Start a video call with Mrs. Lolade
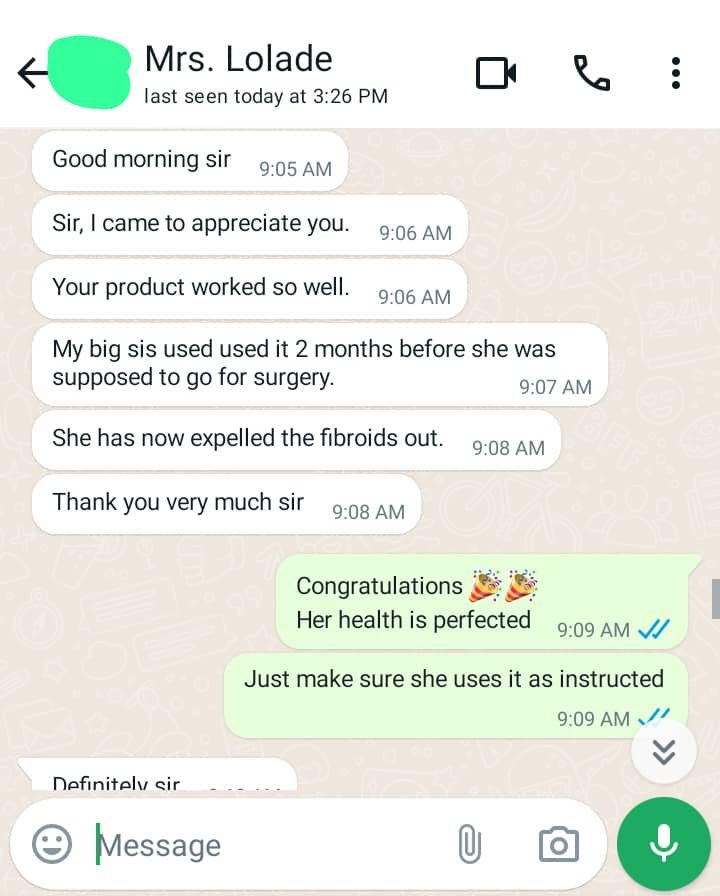 pos(496,73)
